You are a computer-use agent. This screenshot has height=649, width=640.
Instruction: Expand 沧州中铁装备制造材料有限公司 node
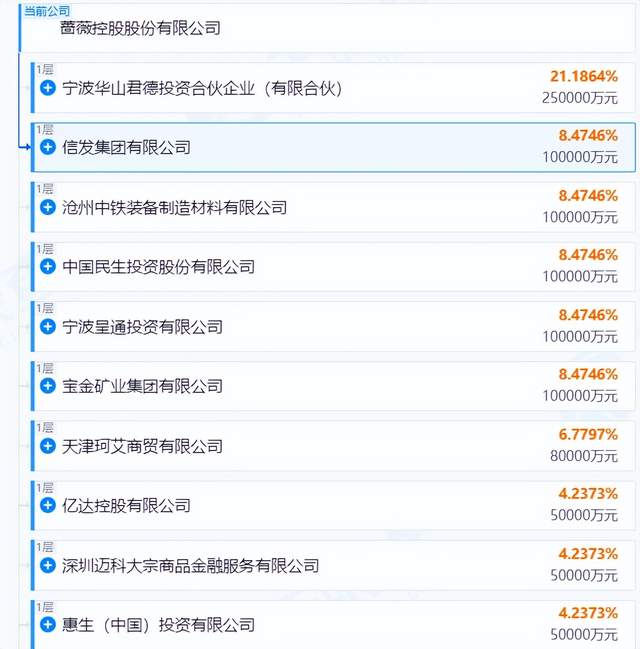click(x=47, y=207)
